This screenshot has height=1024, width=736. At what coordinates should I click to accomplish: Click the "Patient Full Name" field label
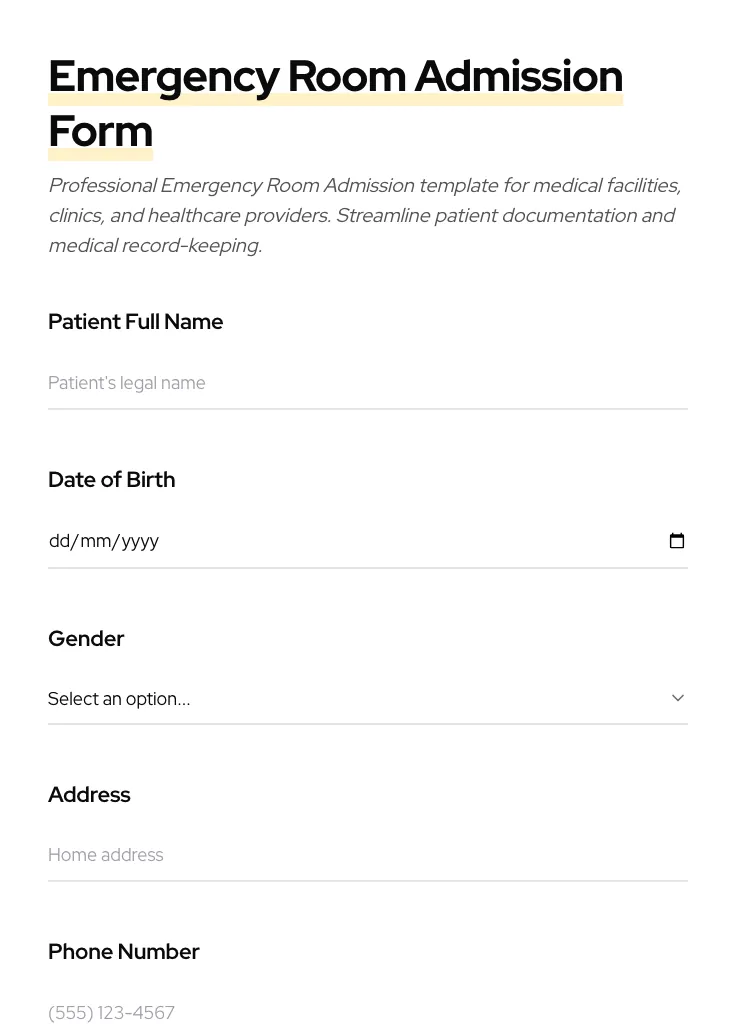(135, 321)
